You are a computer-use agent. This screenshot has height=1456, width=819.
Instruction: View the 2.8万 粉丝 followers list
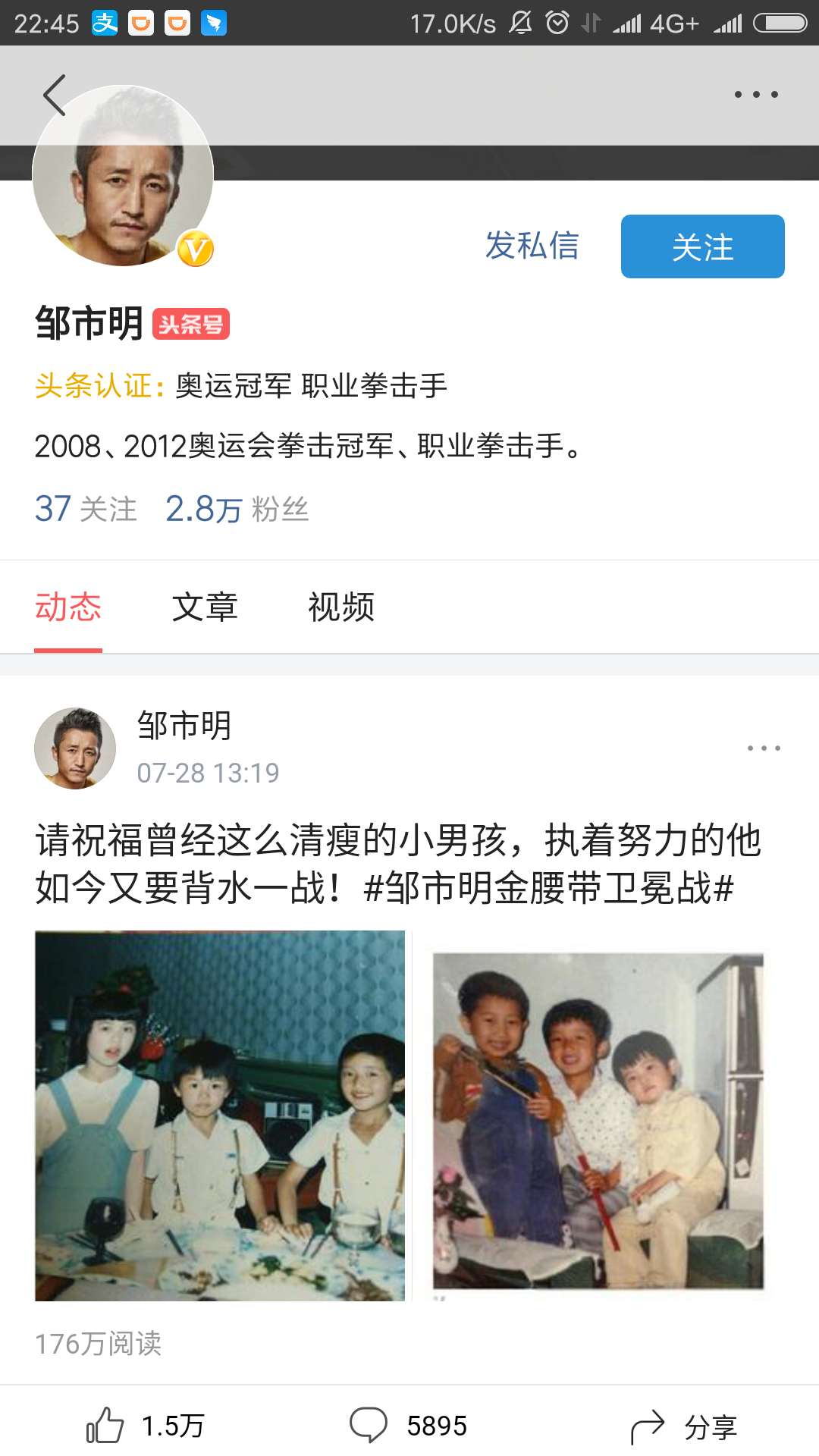click(x=237, y=509)
